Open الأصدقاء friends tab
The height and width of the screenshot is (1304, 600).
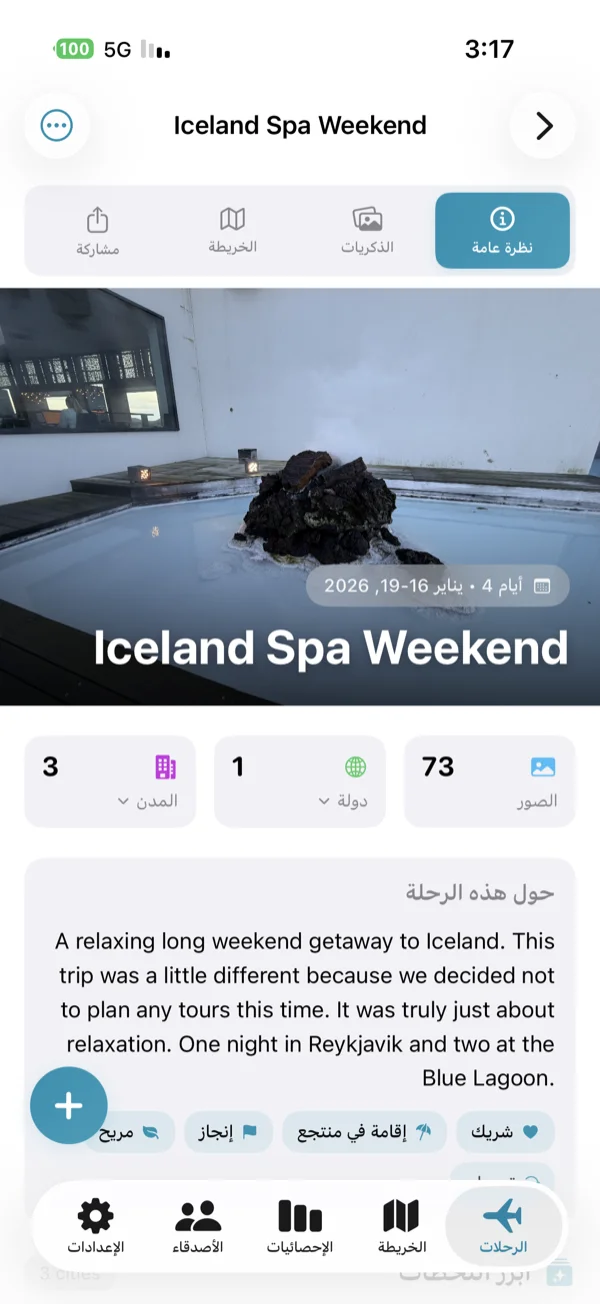pyautogui.click(x=198, y=1227)
